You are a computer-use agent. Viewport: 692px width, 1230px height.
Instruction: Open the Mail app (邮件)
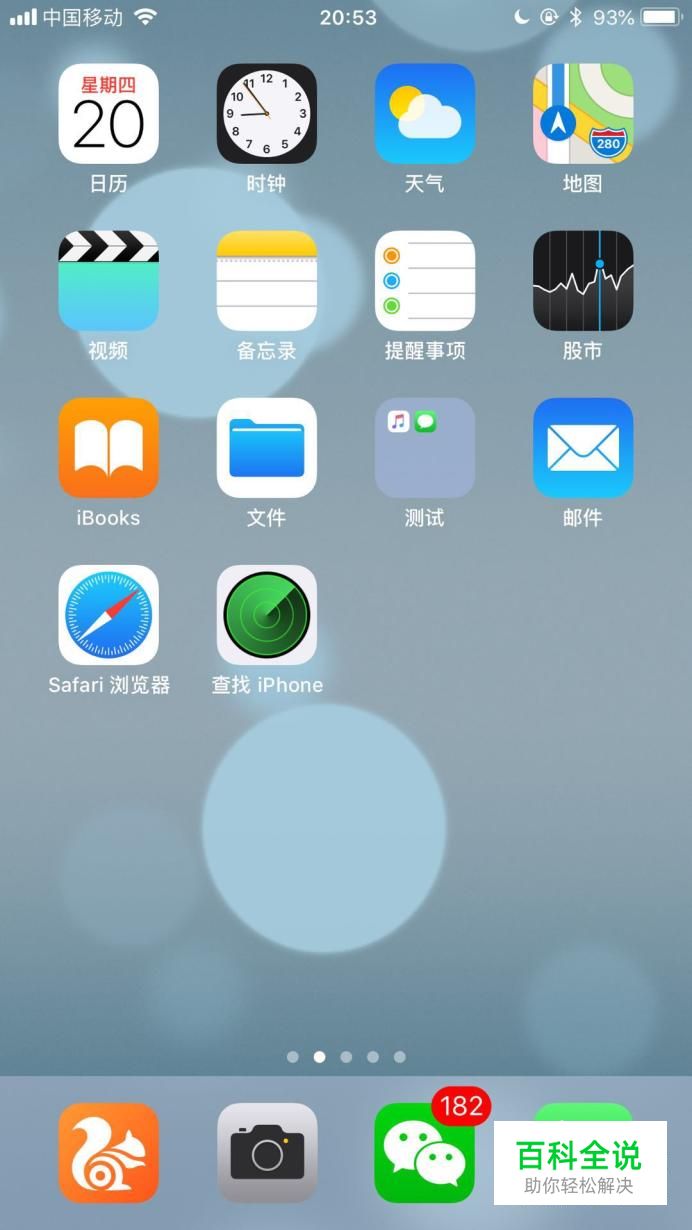(582, 448)
